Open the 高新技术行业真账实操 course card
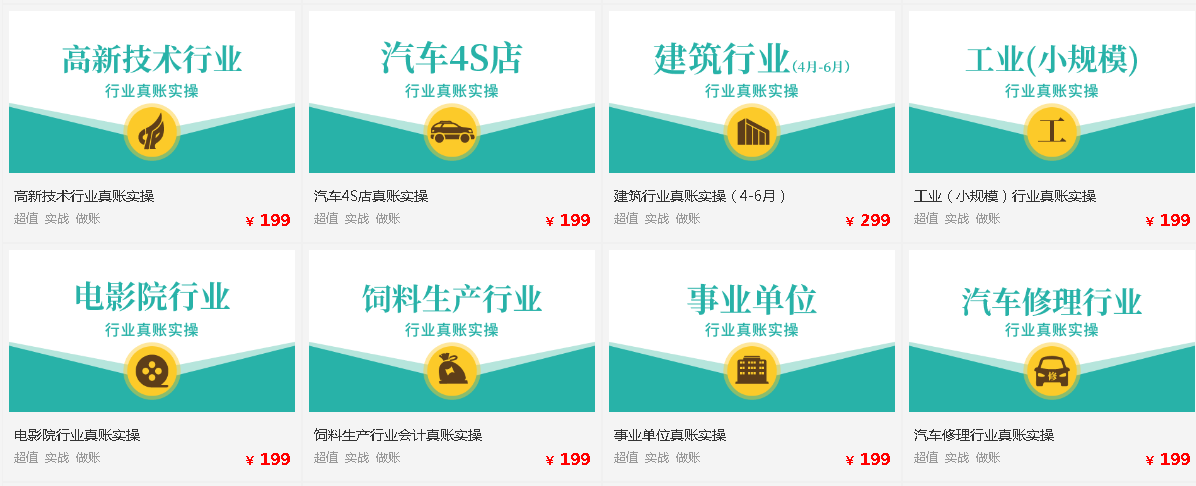Screen dimensions: 1196x486 click(x=152, y=92)
